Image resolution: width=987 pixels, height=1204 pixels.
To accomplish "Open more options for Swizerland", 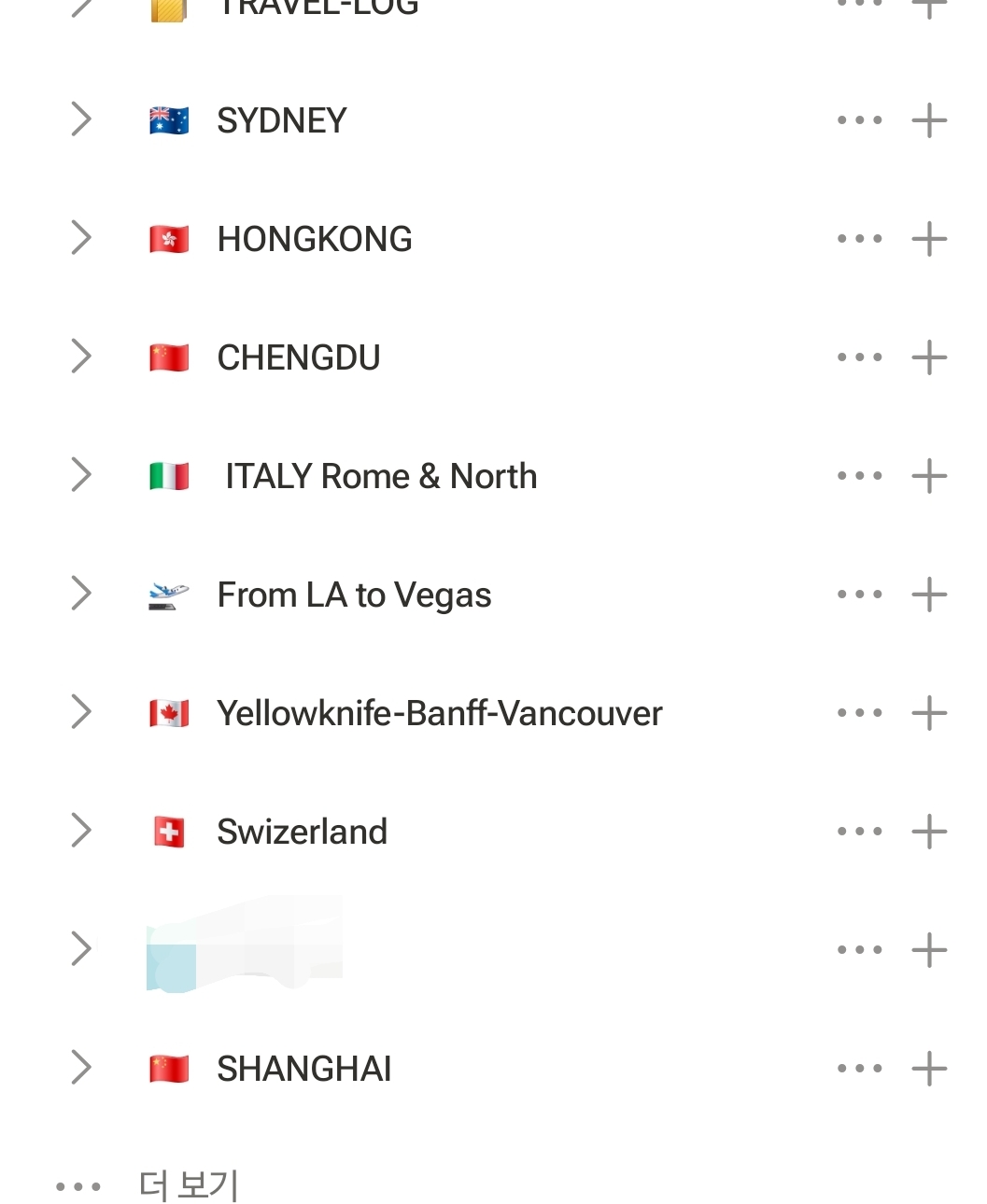I will click(x=859, y=832).
